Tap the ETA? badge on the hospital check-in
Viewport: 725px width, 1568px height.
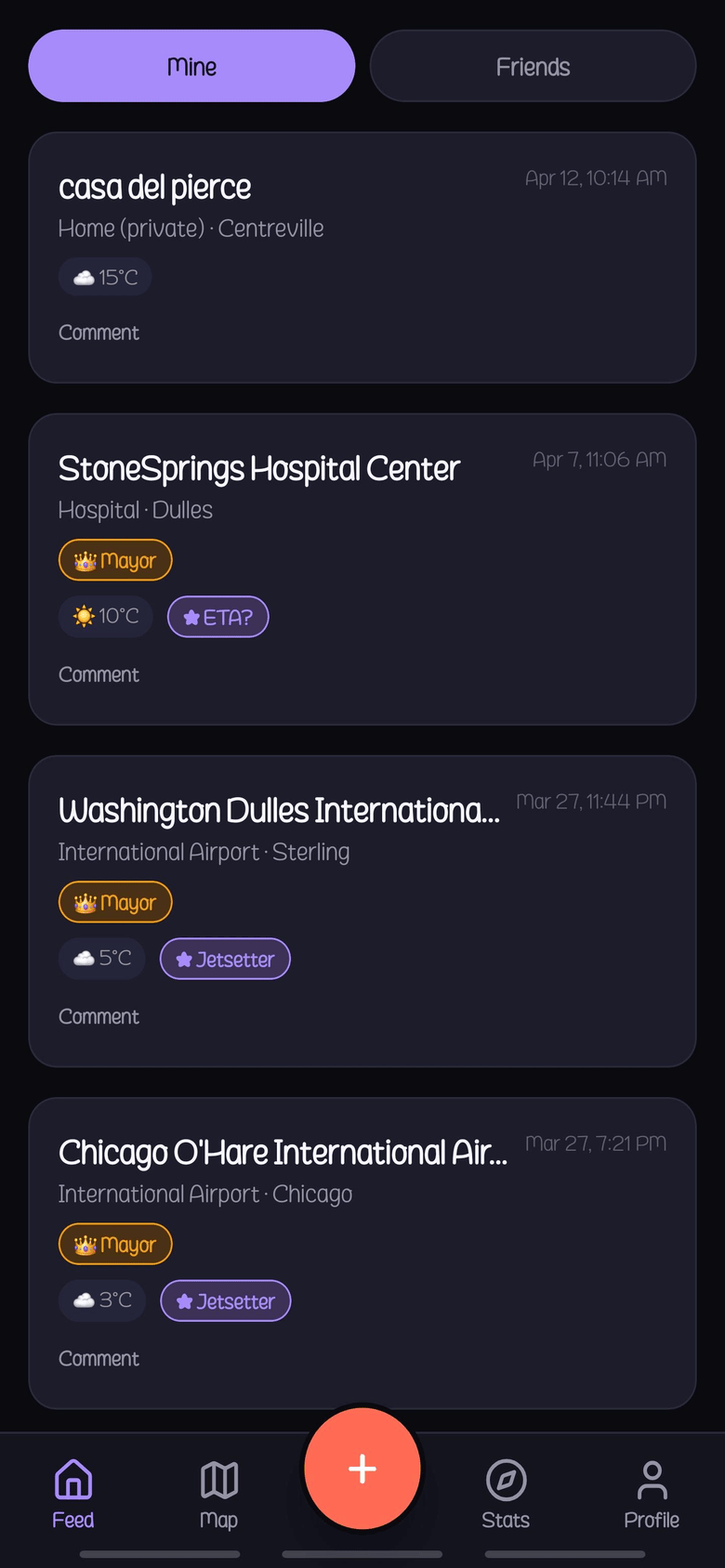tap(217, 616)
